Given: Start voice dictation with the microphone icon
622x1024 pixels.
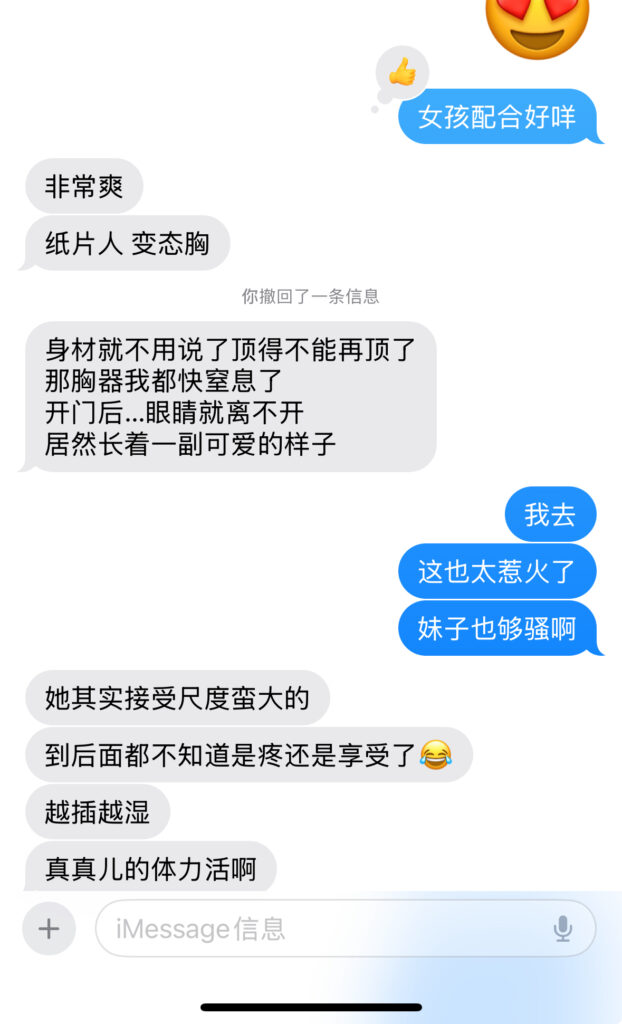Looking at the screenshot, I should pyautogui.click(x=563, y=928).
